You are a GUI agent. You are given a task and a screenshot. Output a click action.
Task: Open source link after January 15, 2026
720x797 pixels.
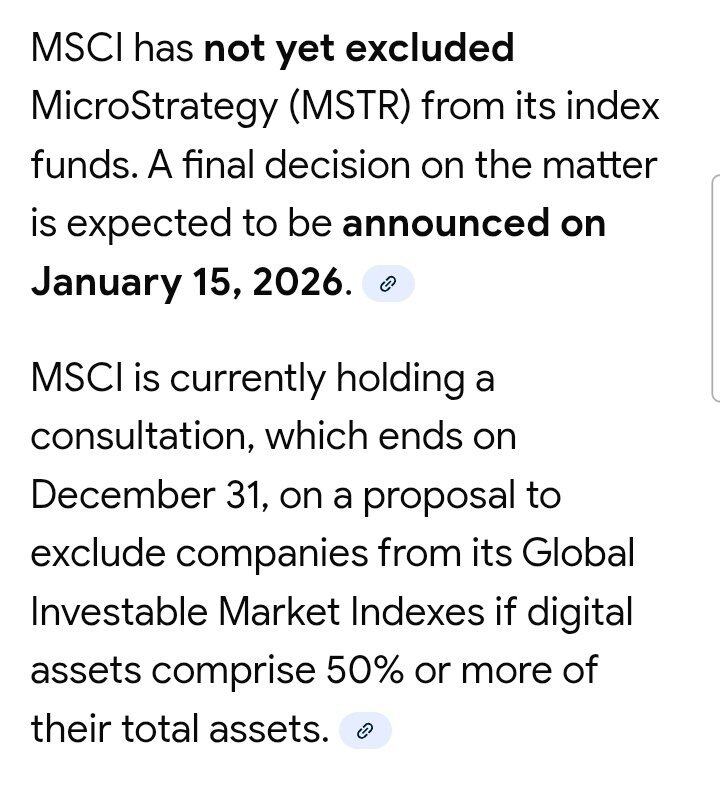(388, 285)
